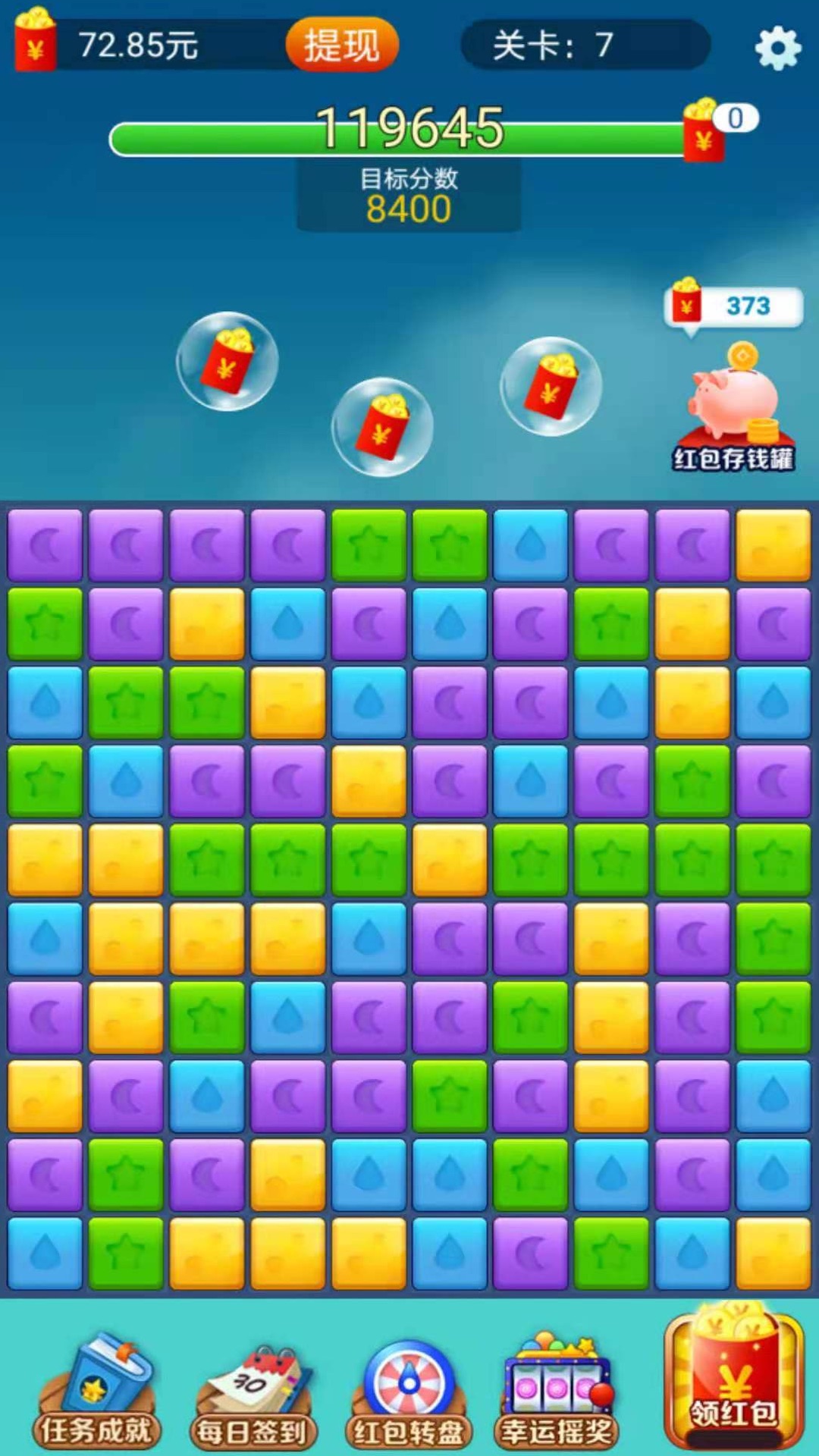Tap the 提现 withdraw button
Image resolution: width=819 pixels, height=1456 pixels.
(x=341, y=45)
